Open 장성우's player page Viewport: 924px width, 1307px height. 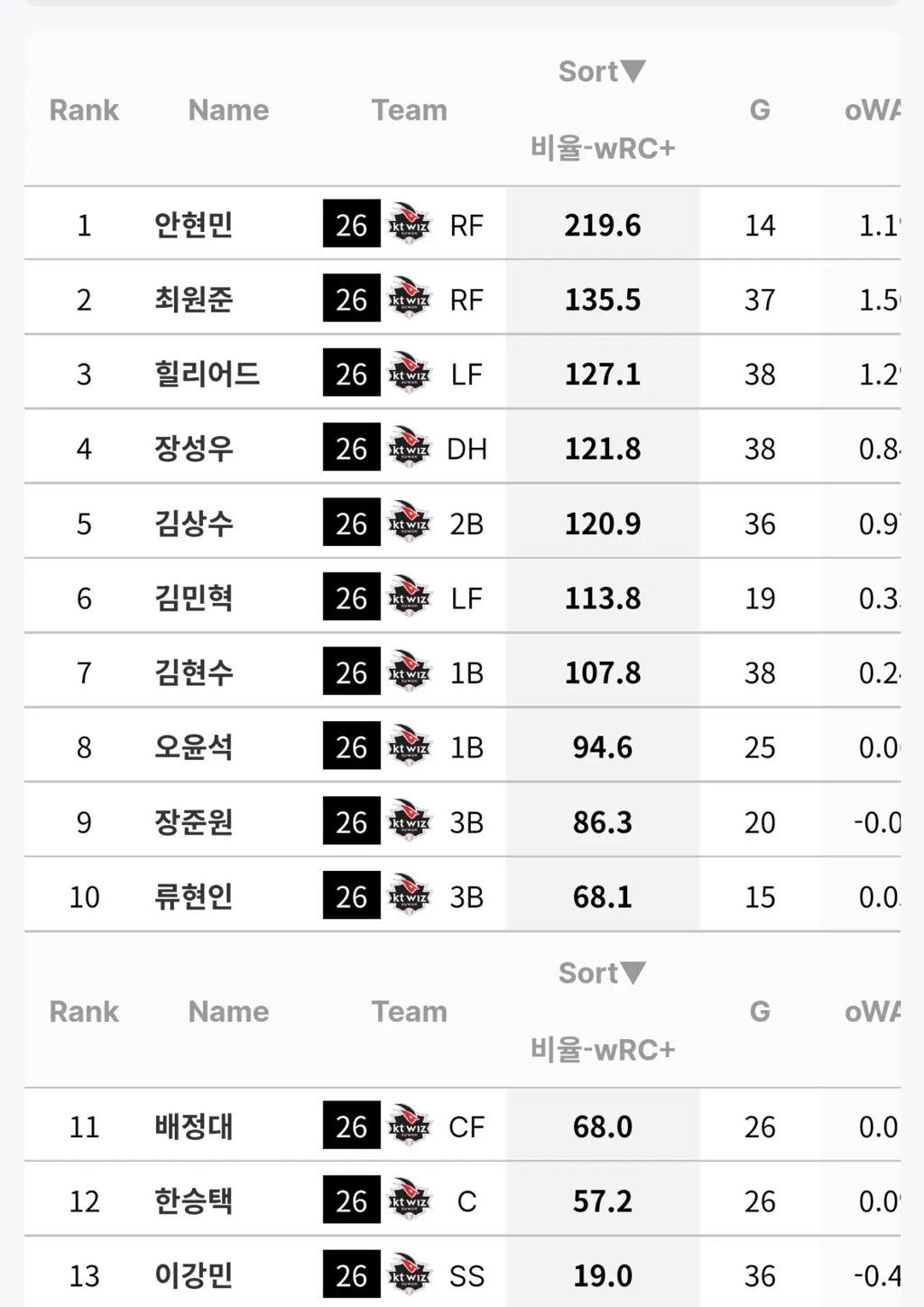click(193, 448)
